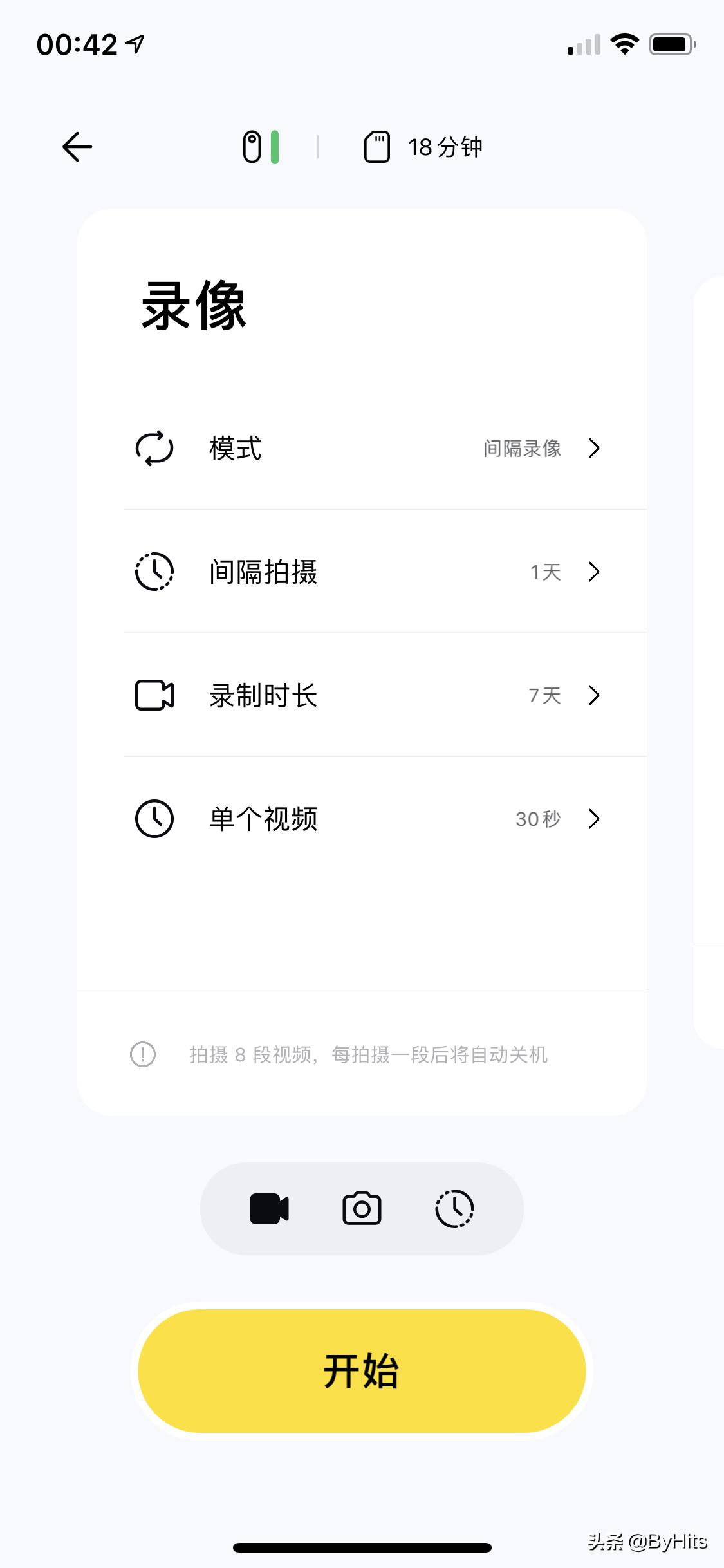Tap the green battery level bar
The width and height of the screenshot is (724, 1568).
click(x=275, y=146)
